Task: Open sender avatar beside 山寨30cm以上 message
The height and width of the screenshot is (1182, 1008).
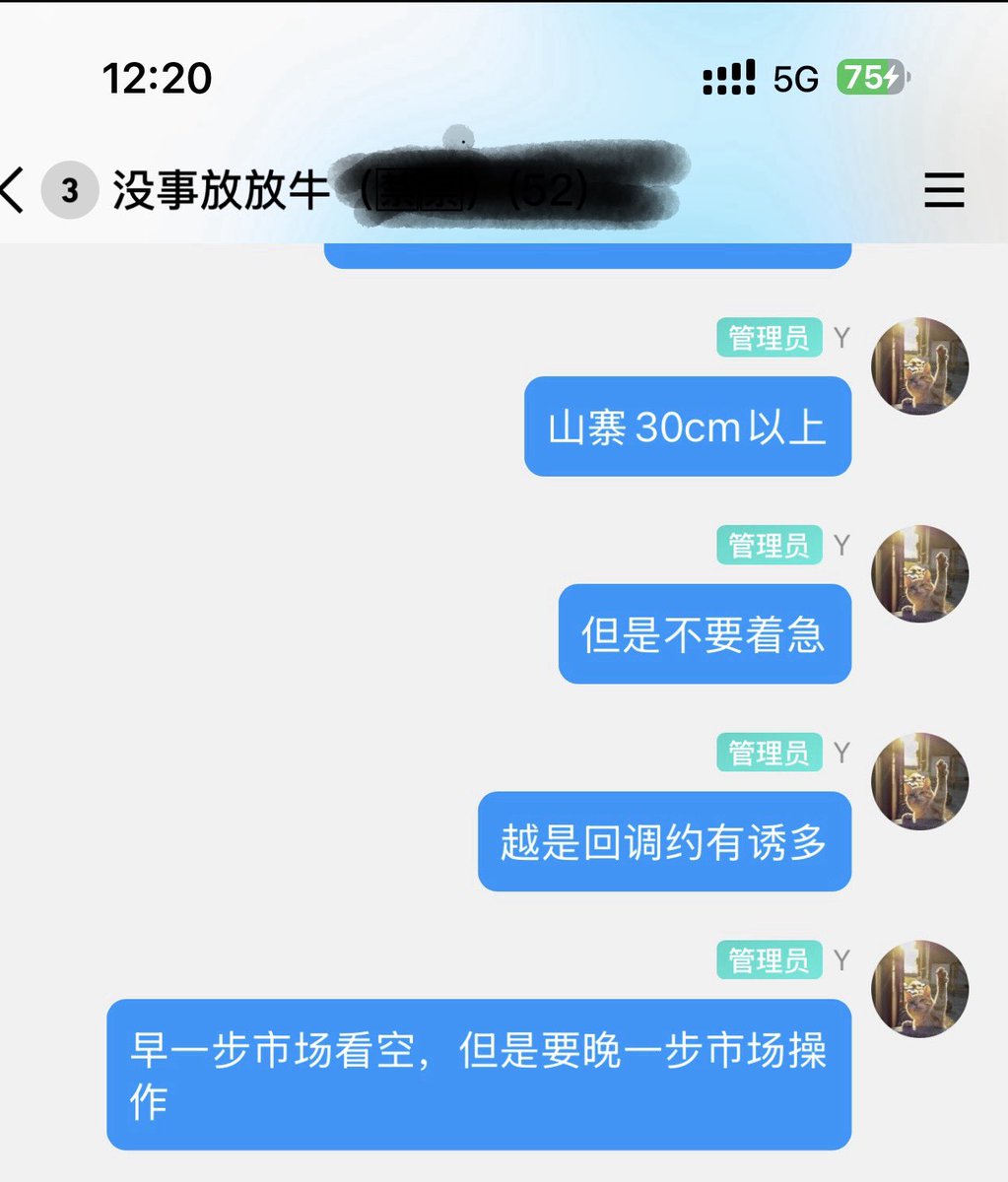Action: 920,366
